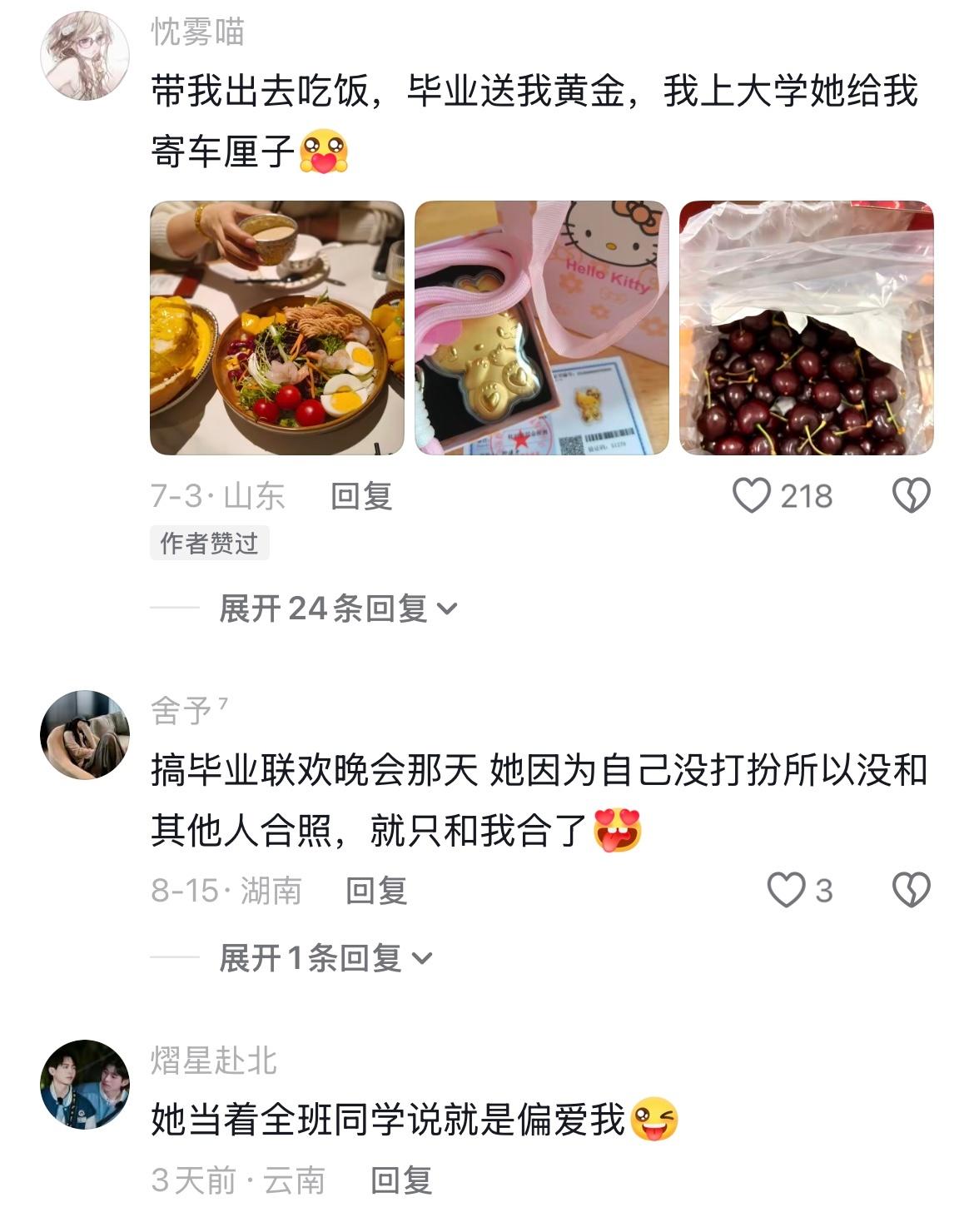Dislike 舍予's comment

[x=911, y=891]
